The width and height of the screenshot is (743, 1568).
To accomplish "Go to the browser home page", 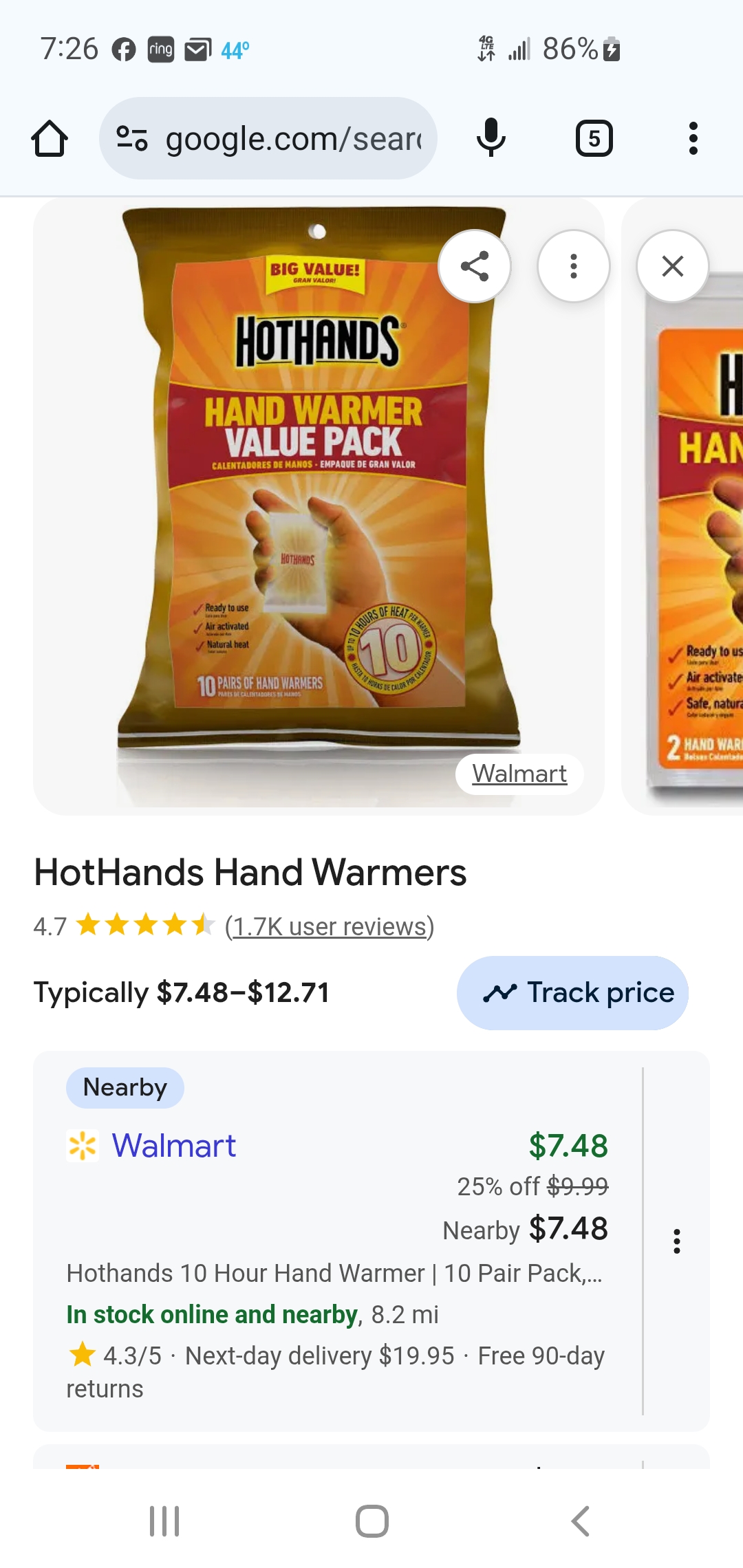I will pos(50,139).
